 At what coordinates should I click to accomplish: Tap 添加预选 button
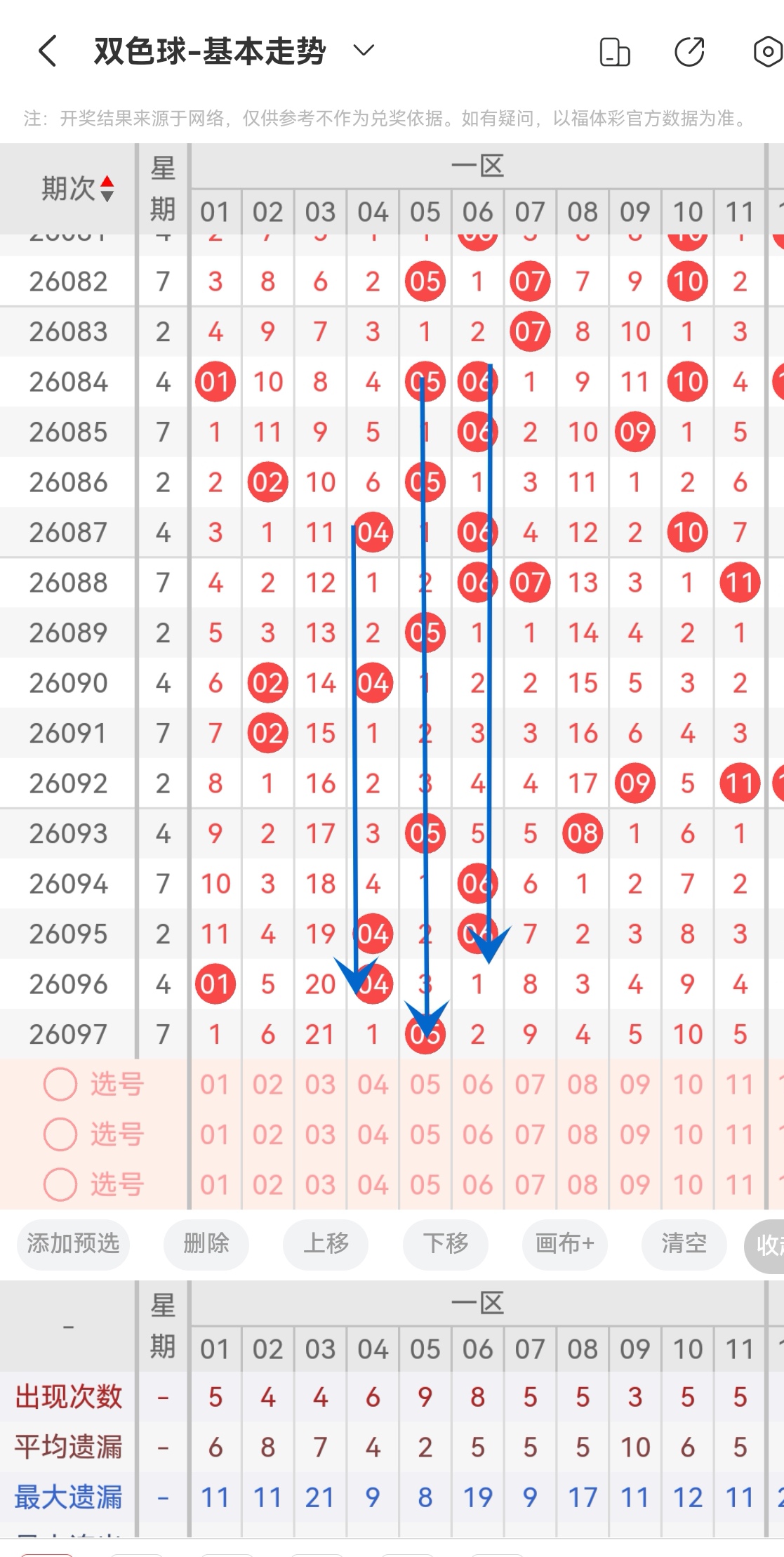point(73,1244)
